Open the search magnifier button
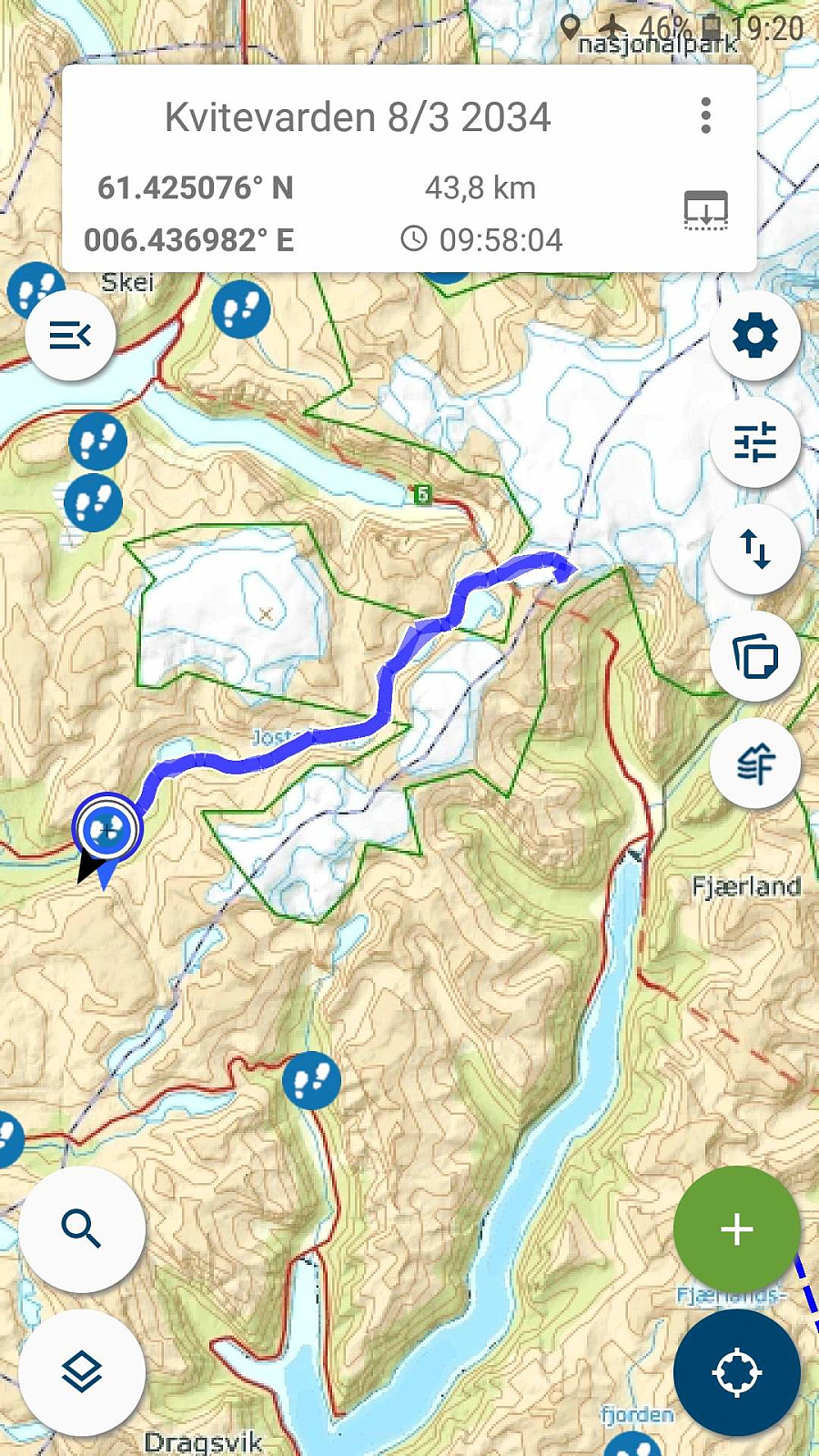819x1456 pixels. click(x=82, y=1229)
